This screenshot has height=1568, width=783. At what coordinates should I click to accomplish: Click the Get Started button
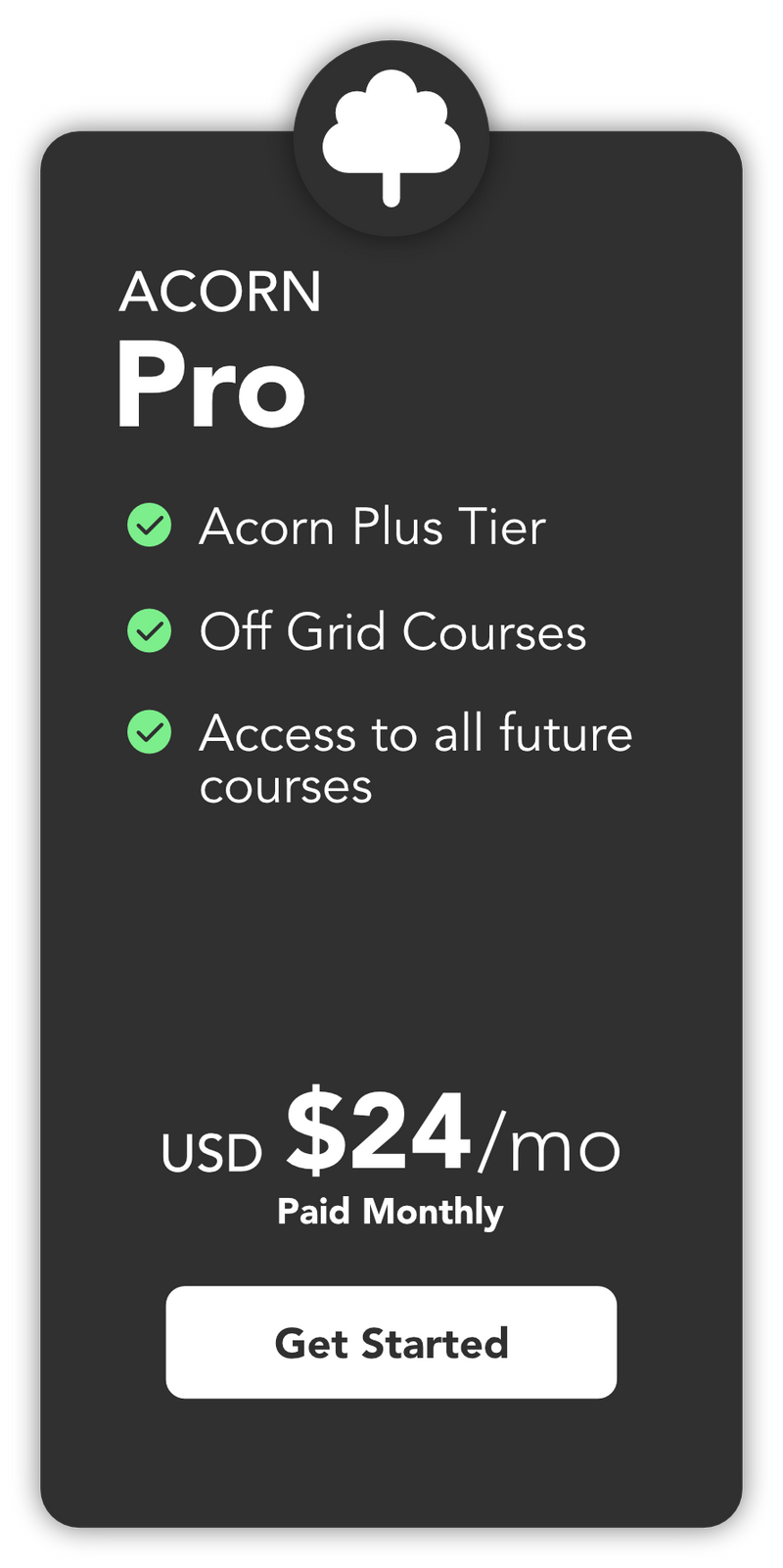click(391, 1342)
